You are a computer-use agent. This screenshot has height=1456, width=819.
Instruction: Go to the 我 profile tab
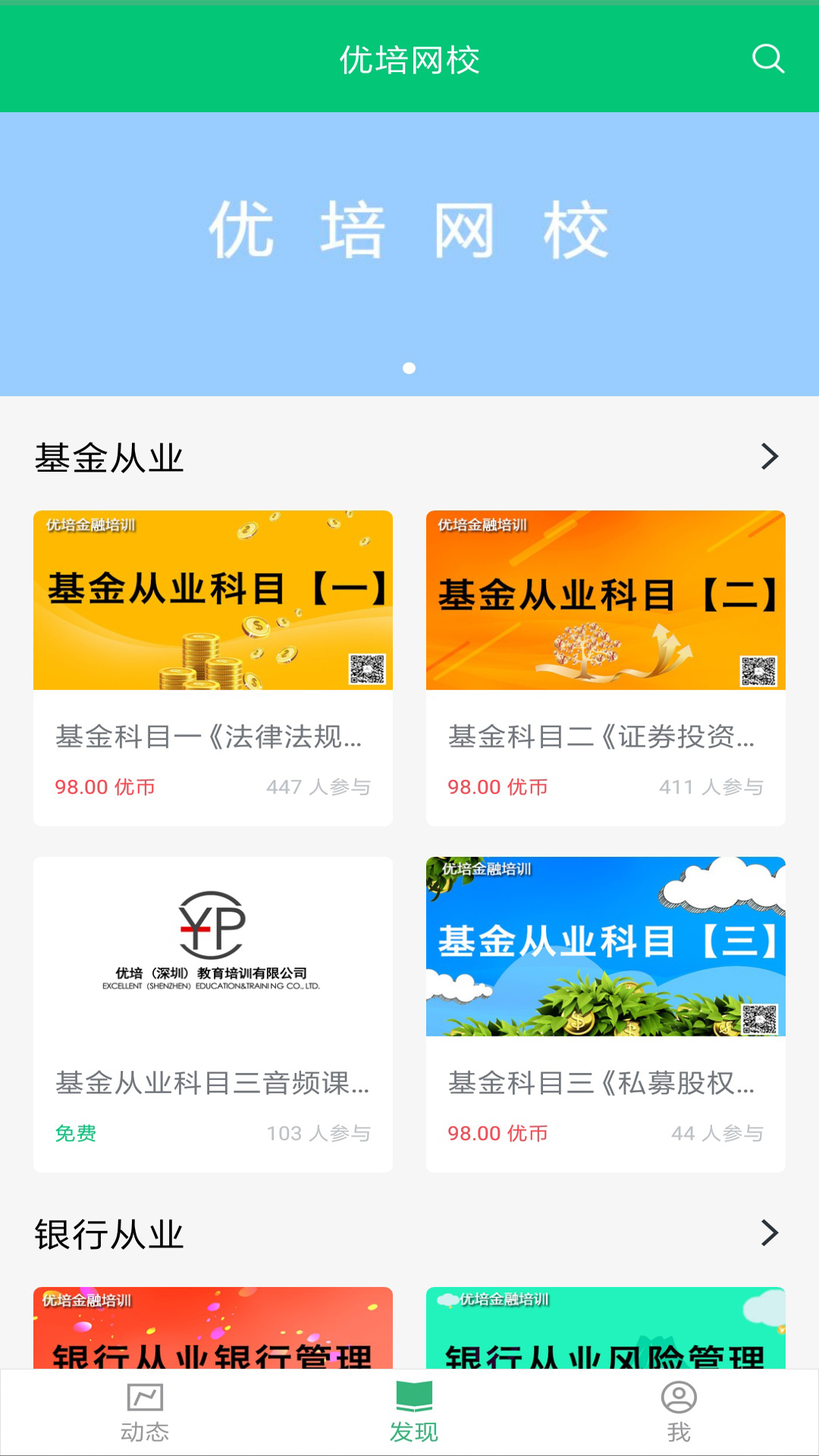click(679, 1413)
